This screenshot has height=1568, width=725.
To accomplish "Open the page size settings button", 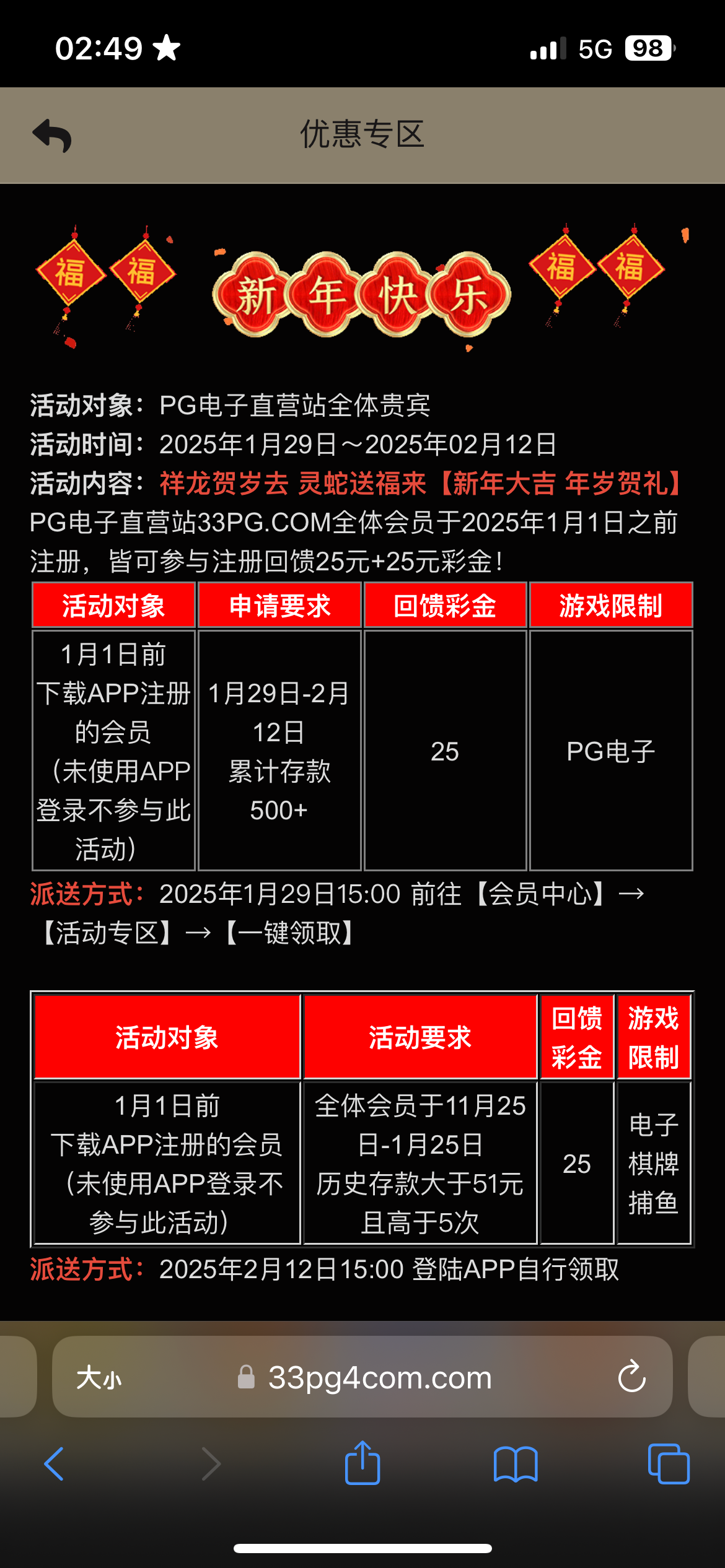I will tap(99, 1379).
